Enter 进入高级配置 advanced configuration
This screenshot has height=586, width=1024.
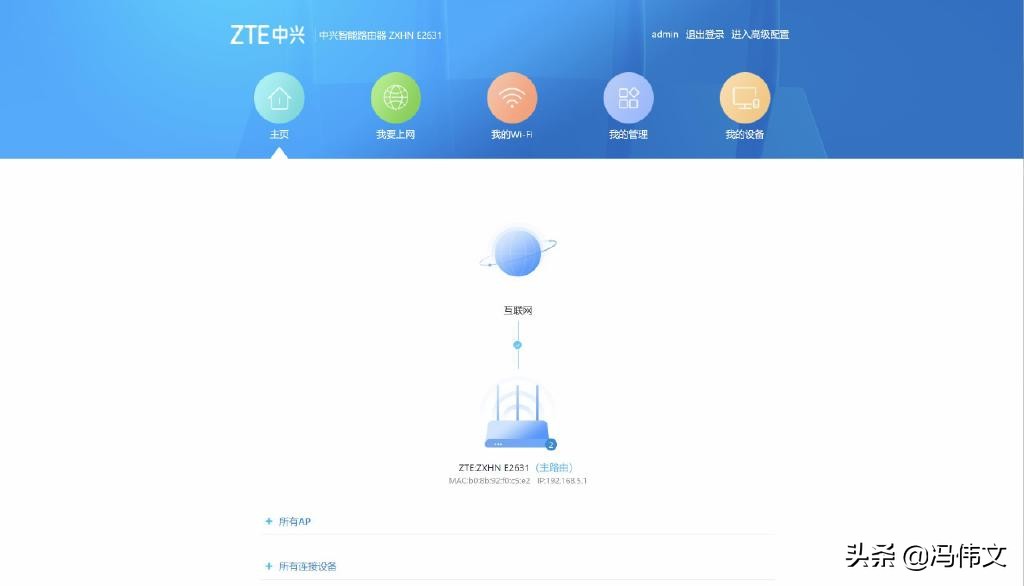(x=760, y=35)
